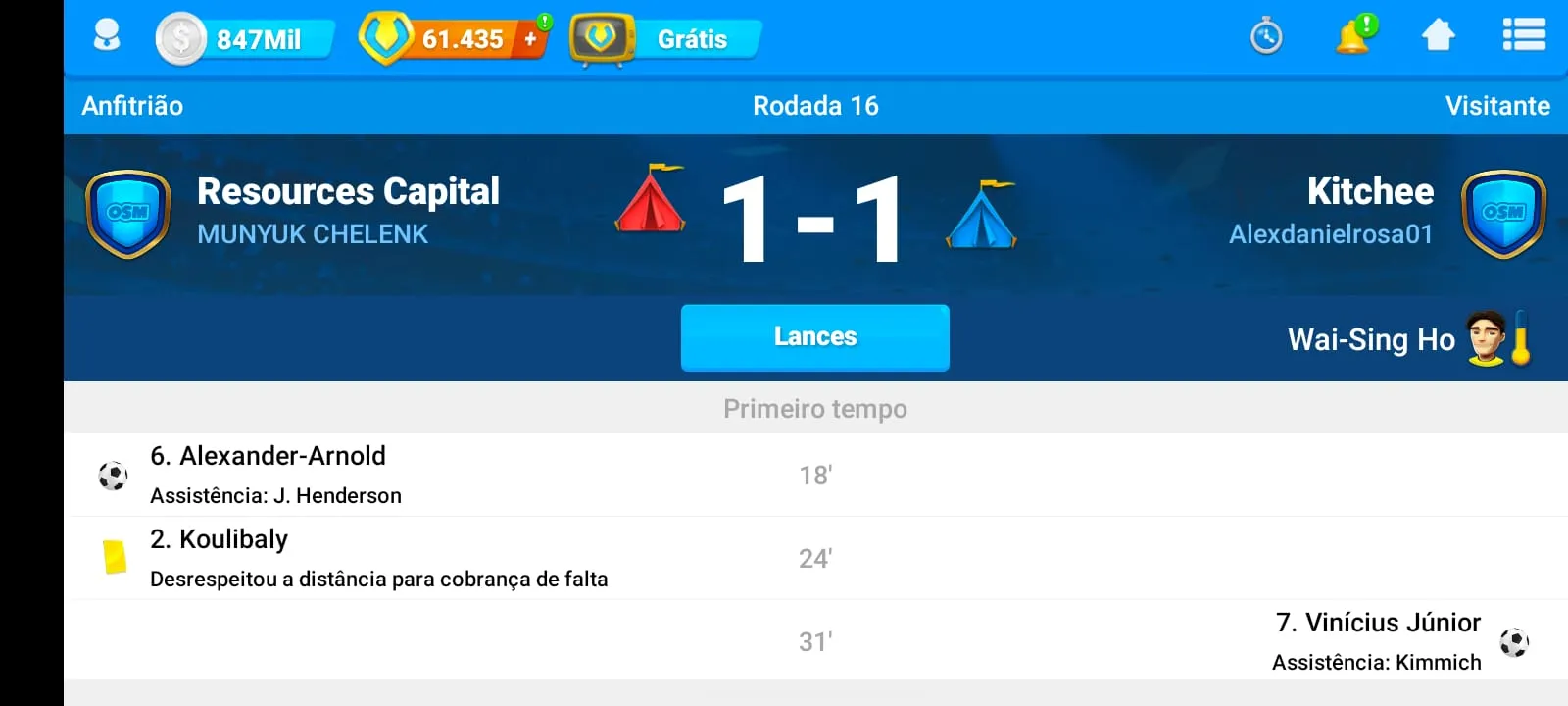
Task: Tap the Lances button
Action: 815,337
